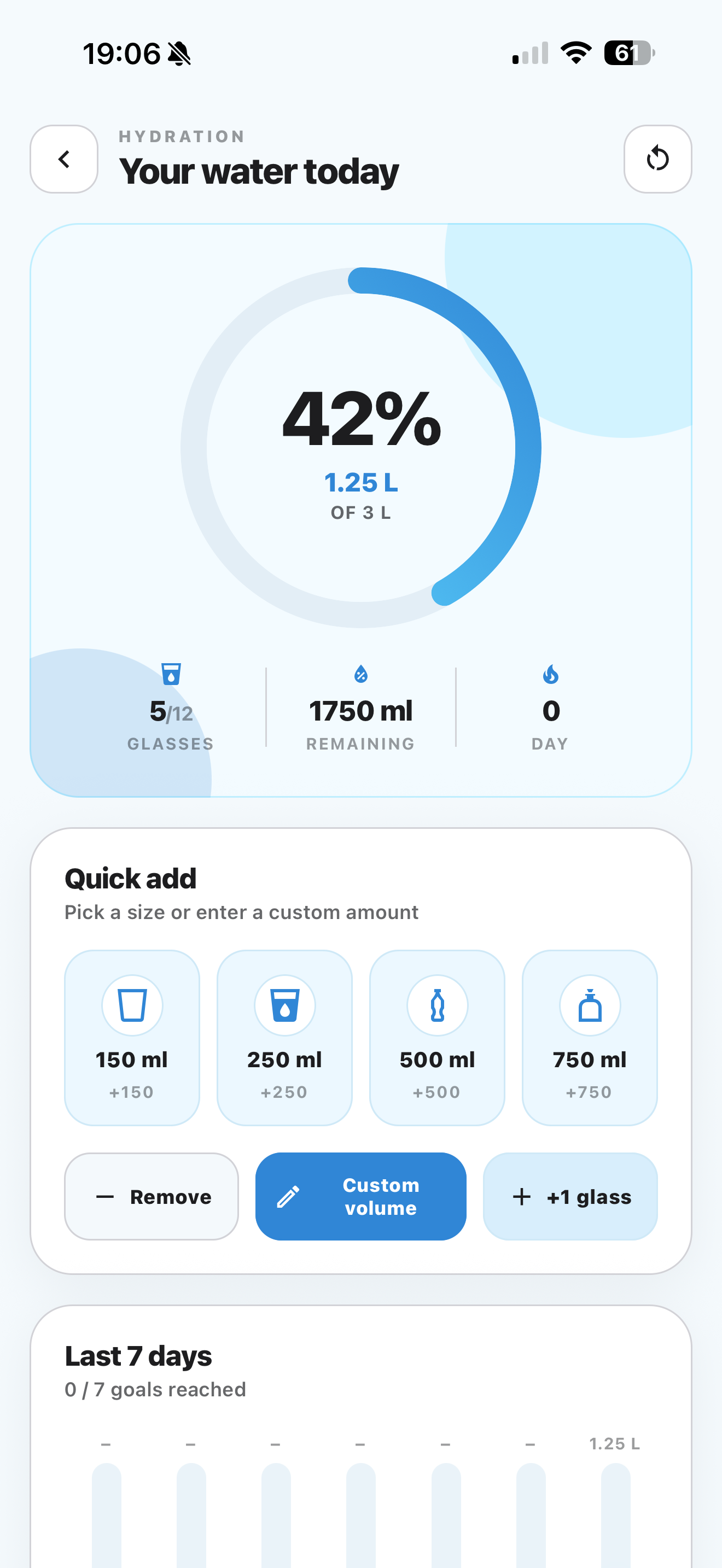Tap the 1.25 L label in the chart
This screenshot has width=722, height=1568.
click(615, 1442)
